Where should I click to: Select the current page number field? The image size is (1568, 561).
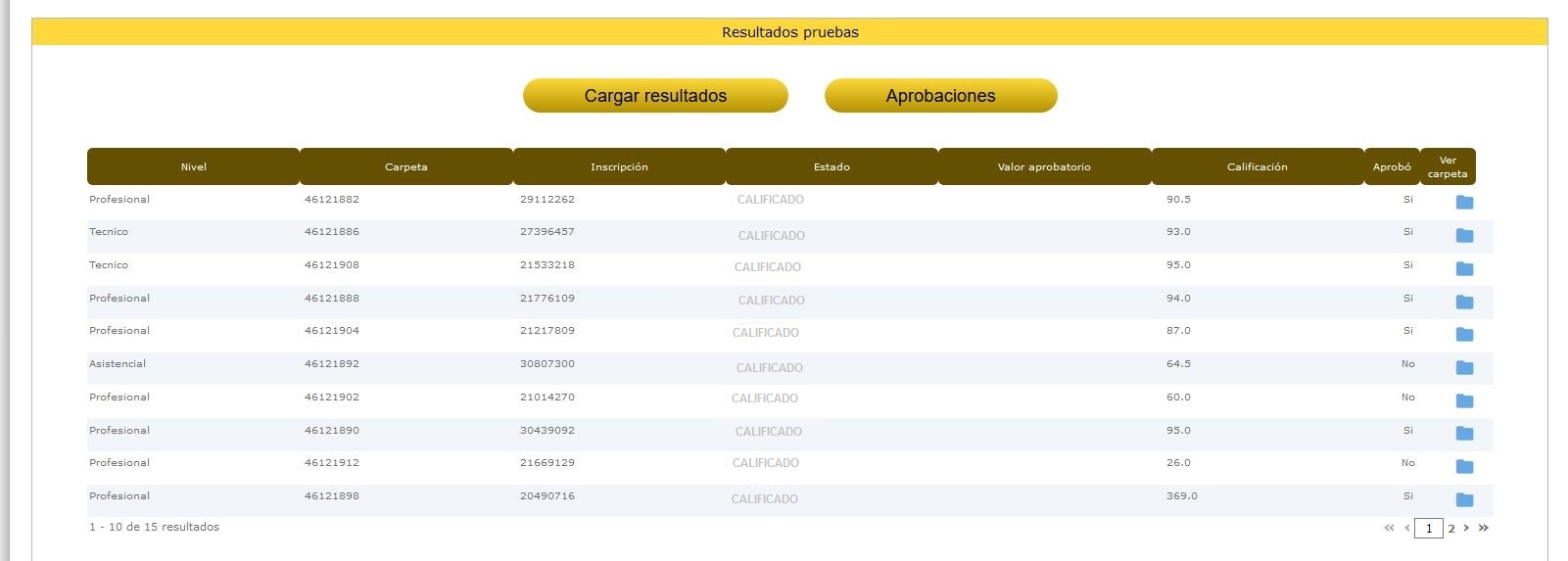[1429, 529]
